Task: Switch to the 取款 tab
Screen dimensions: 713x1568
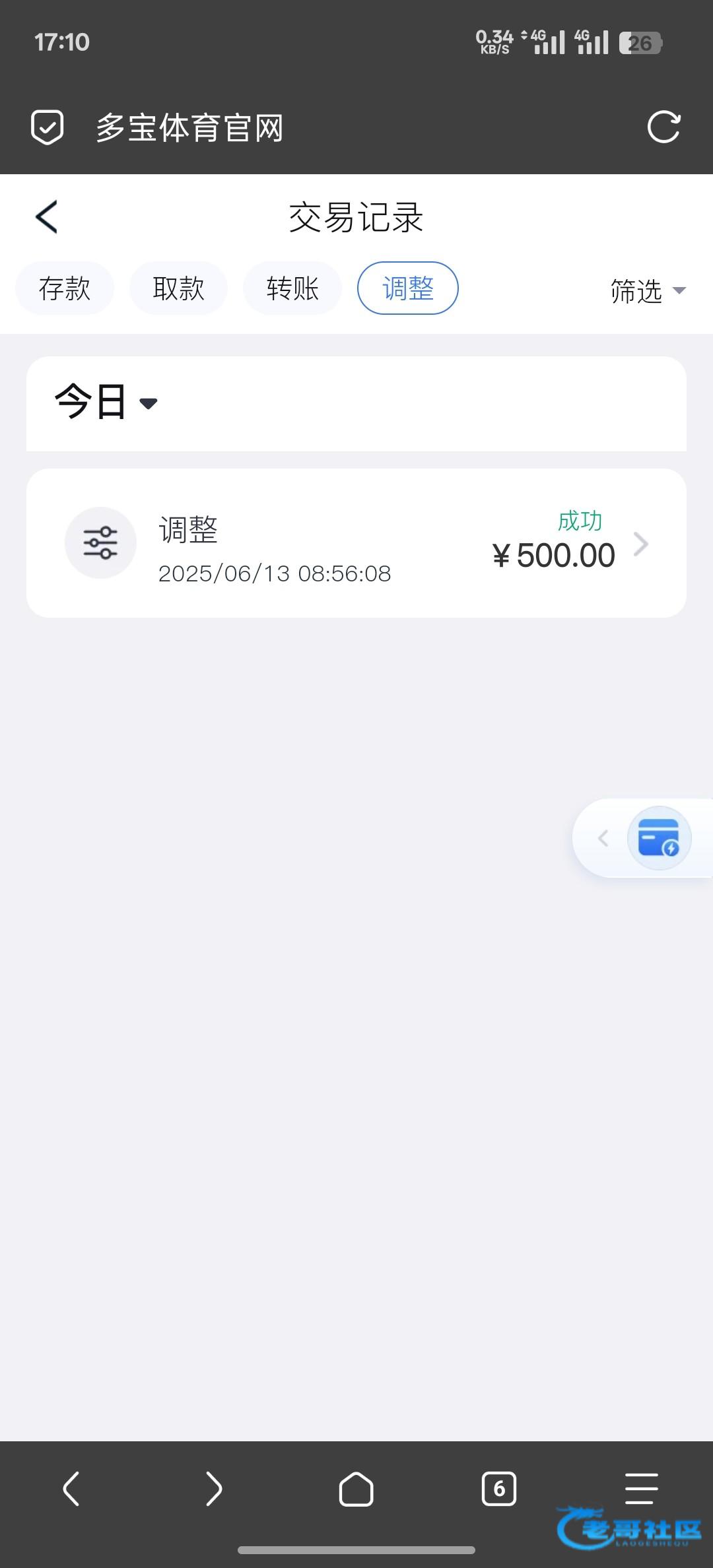Action: point(178,288)
